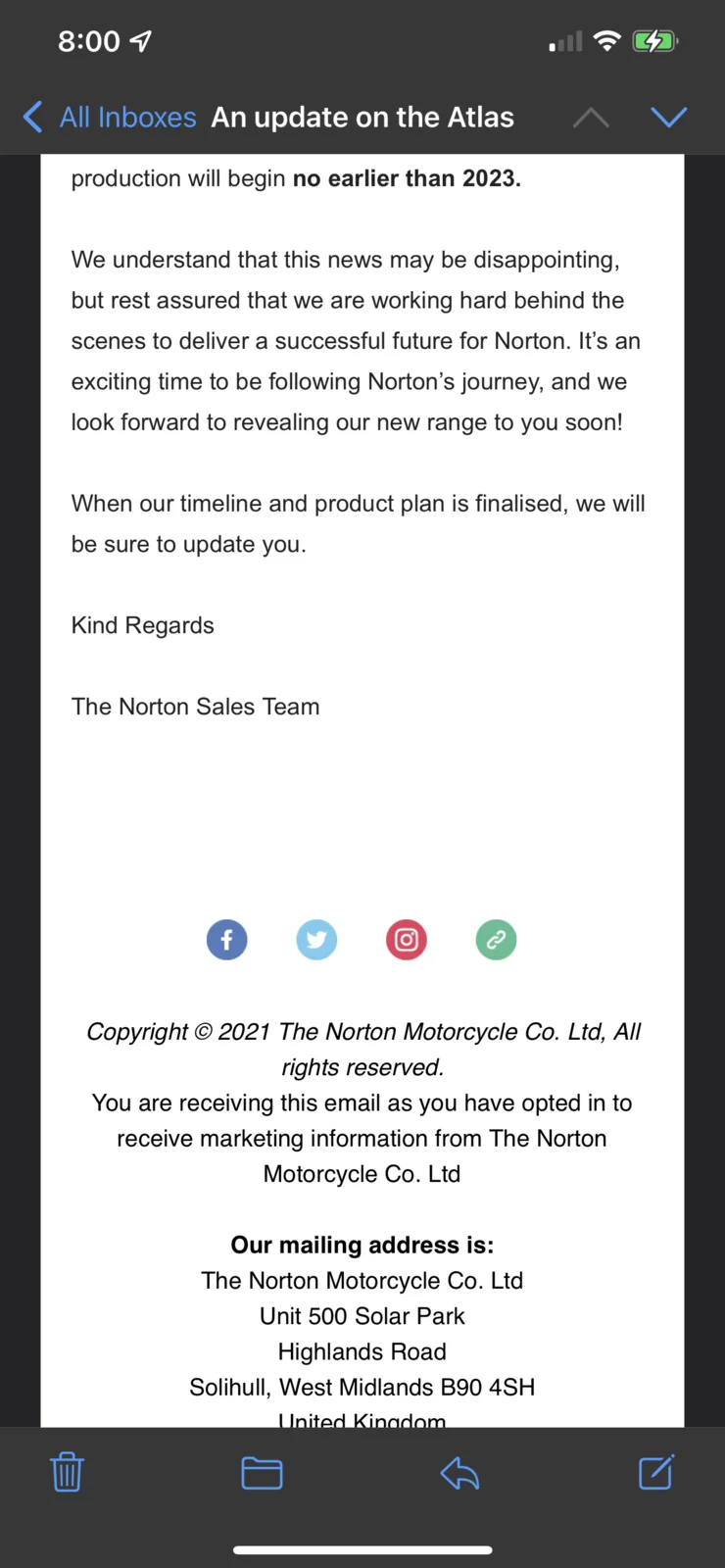This screenshot has width=725, height=1568.
Task: Go back to All Inboxes
Action: point(110,118)
